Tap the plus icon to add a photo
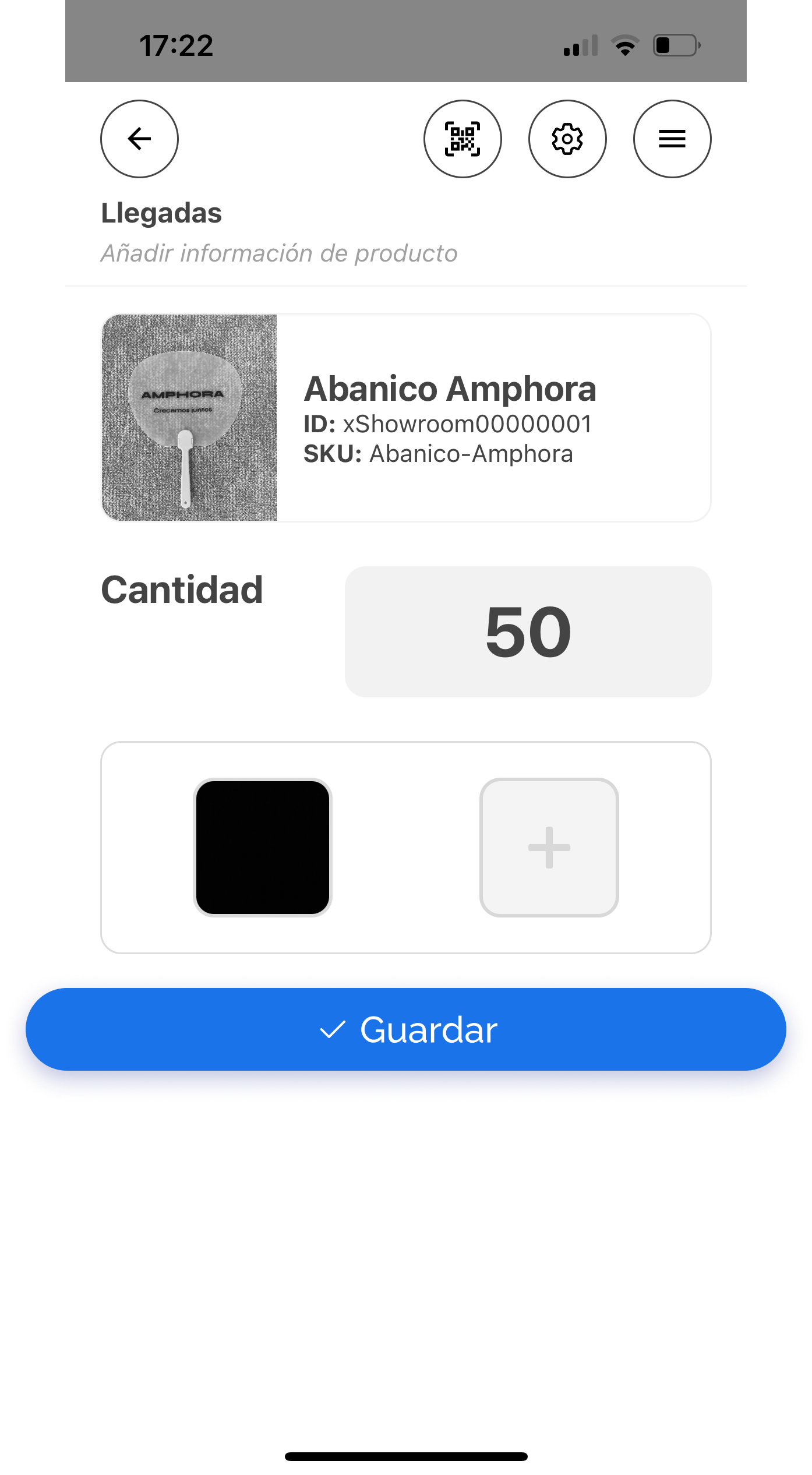 [x=548, y=846]
